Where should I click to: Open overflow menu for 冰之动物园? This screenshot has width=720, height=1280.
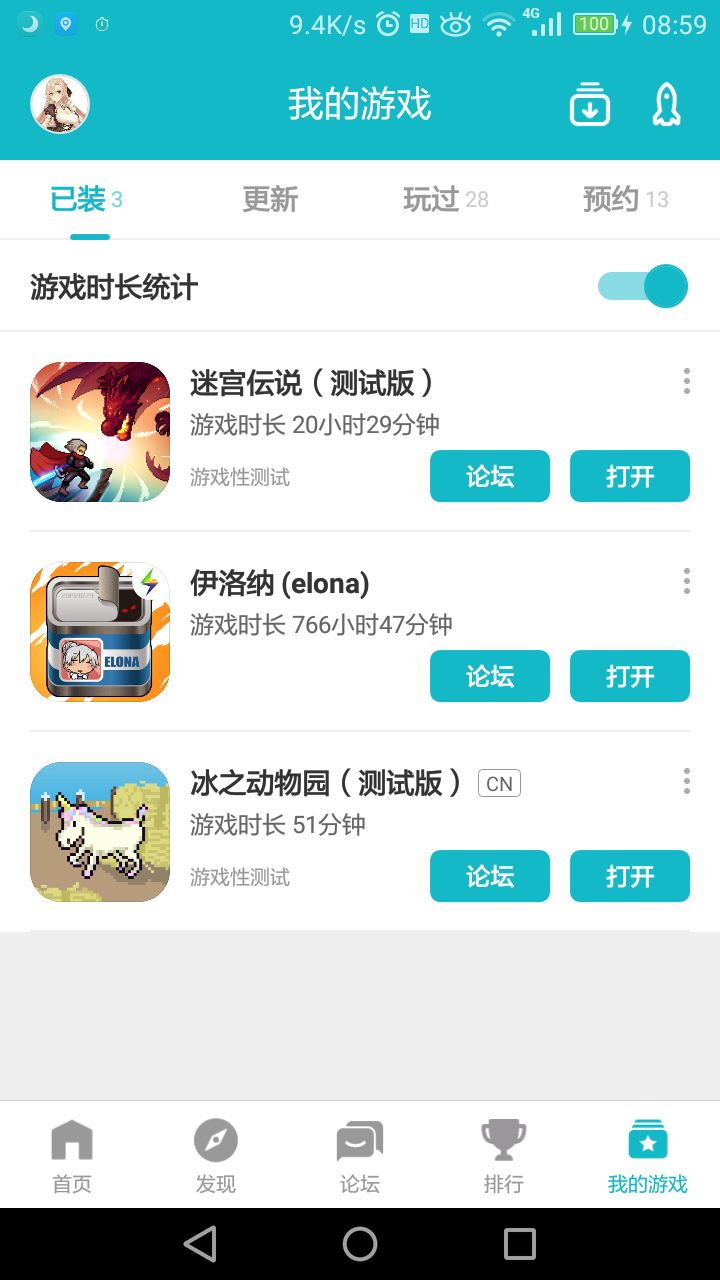point(686,781)
